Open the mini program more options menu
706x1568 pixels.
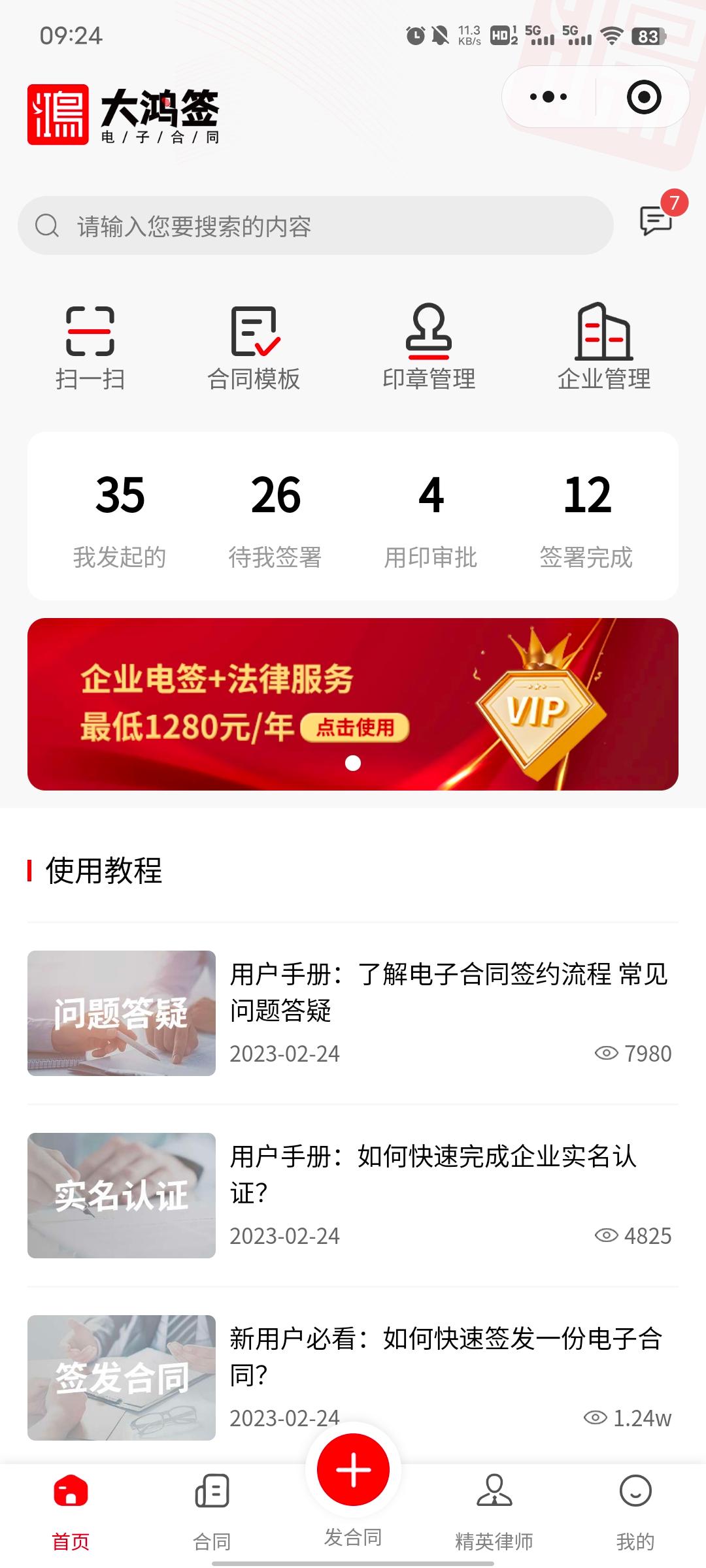click(x=548, y=97)
